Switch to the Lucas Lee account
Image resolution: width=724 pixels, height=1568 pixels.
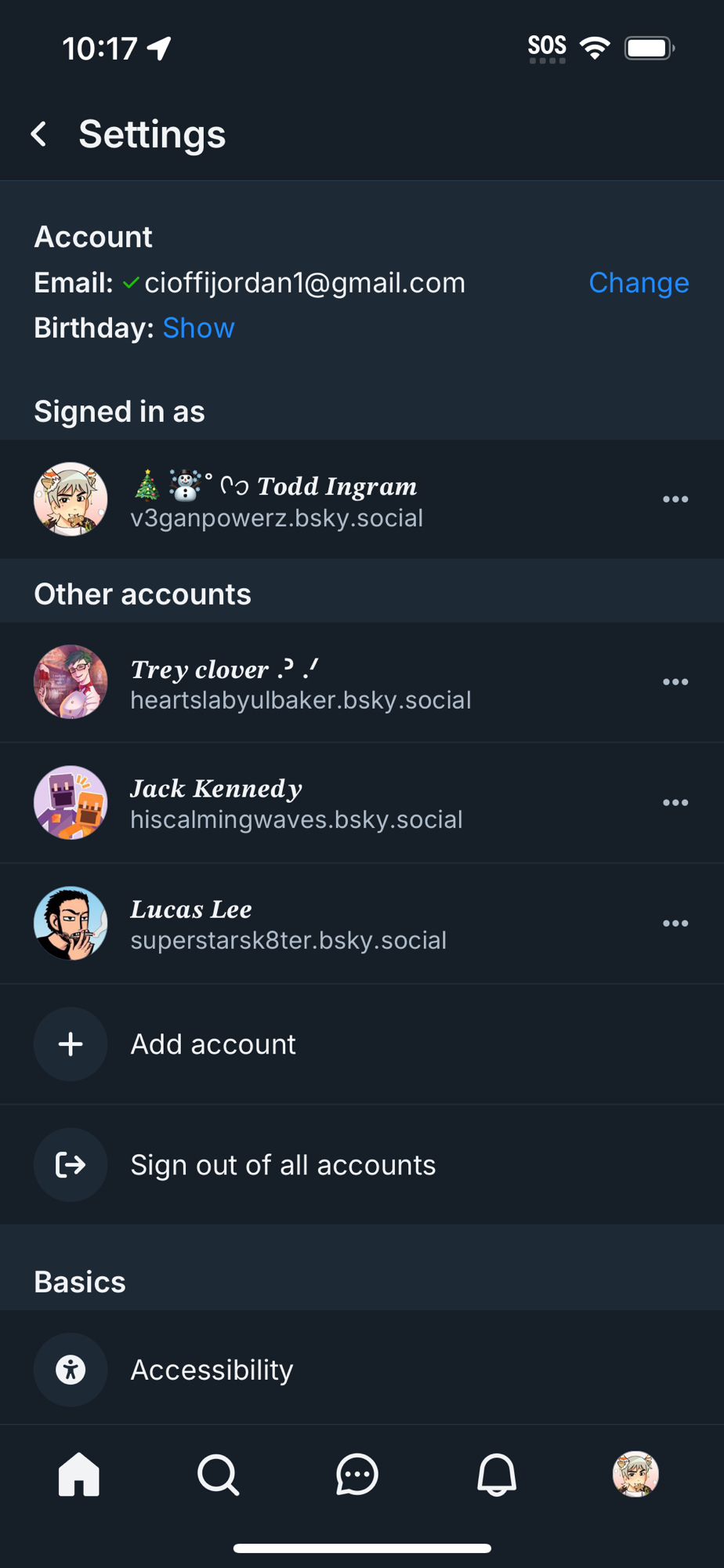pos(313,924)
